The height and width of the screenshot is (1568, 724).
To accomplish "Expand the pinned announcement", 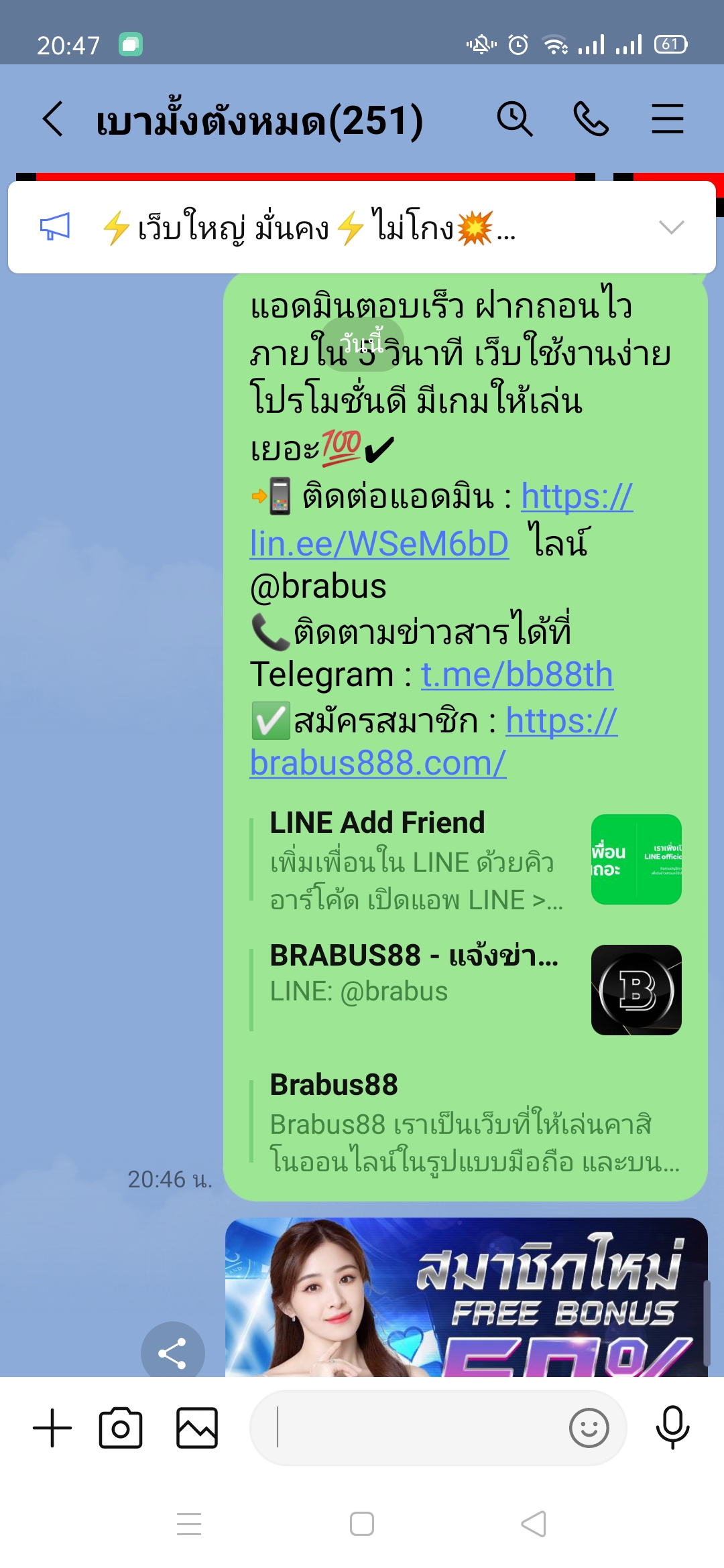I will click(671, 228).
